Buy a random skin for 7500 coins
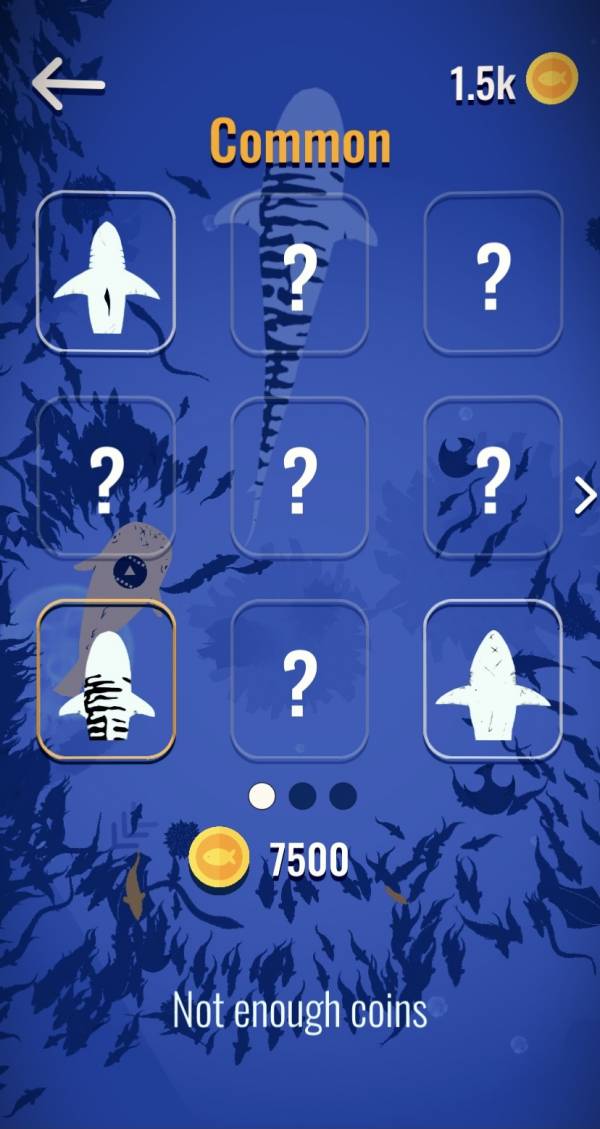 tap(272, 859)
